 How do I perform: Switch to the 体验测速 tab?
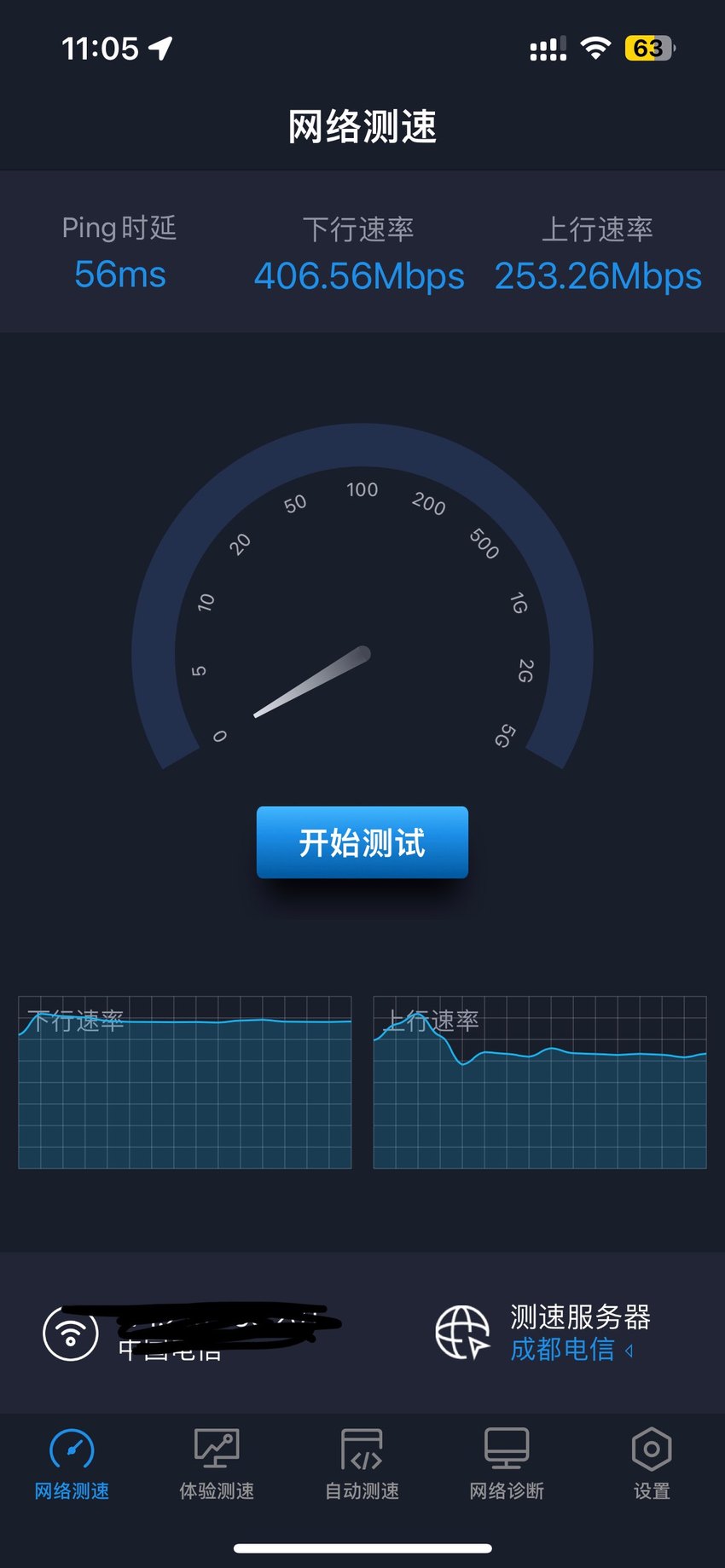point(217,1464)
